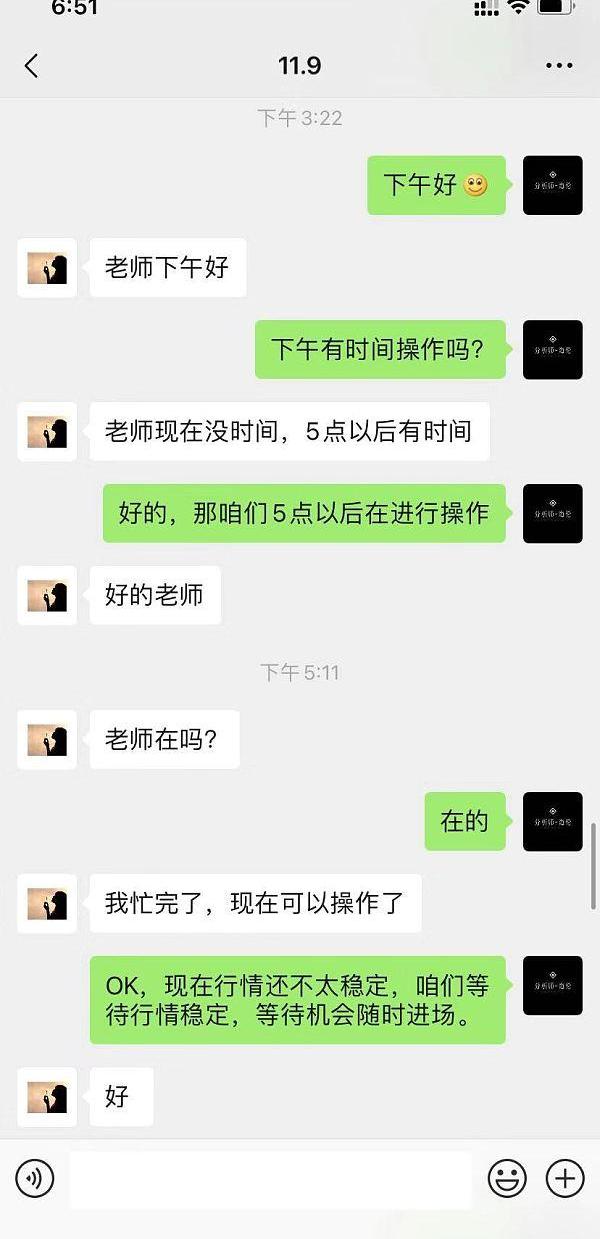Open sender avatar beside "老师在吗？"
Screen dimensions: 600x1239
[x=47, y=740]
